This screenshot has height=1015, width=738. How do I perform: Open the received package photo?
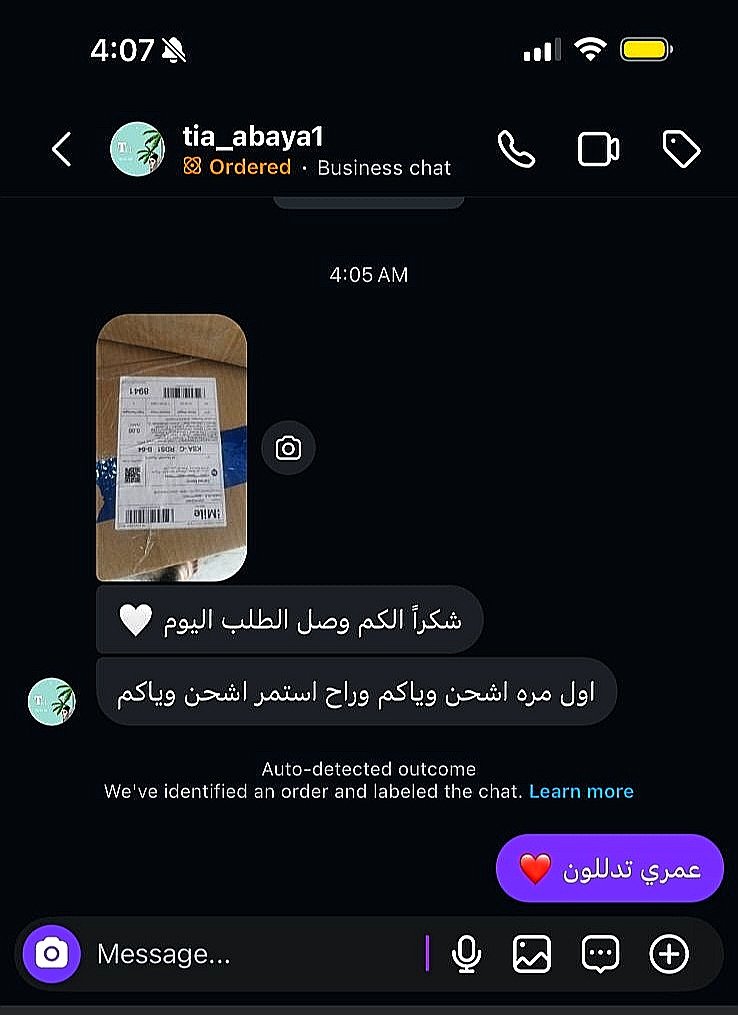pyautogui.click(x=171, y=447)
